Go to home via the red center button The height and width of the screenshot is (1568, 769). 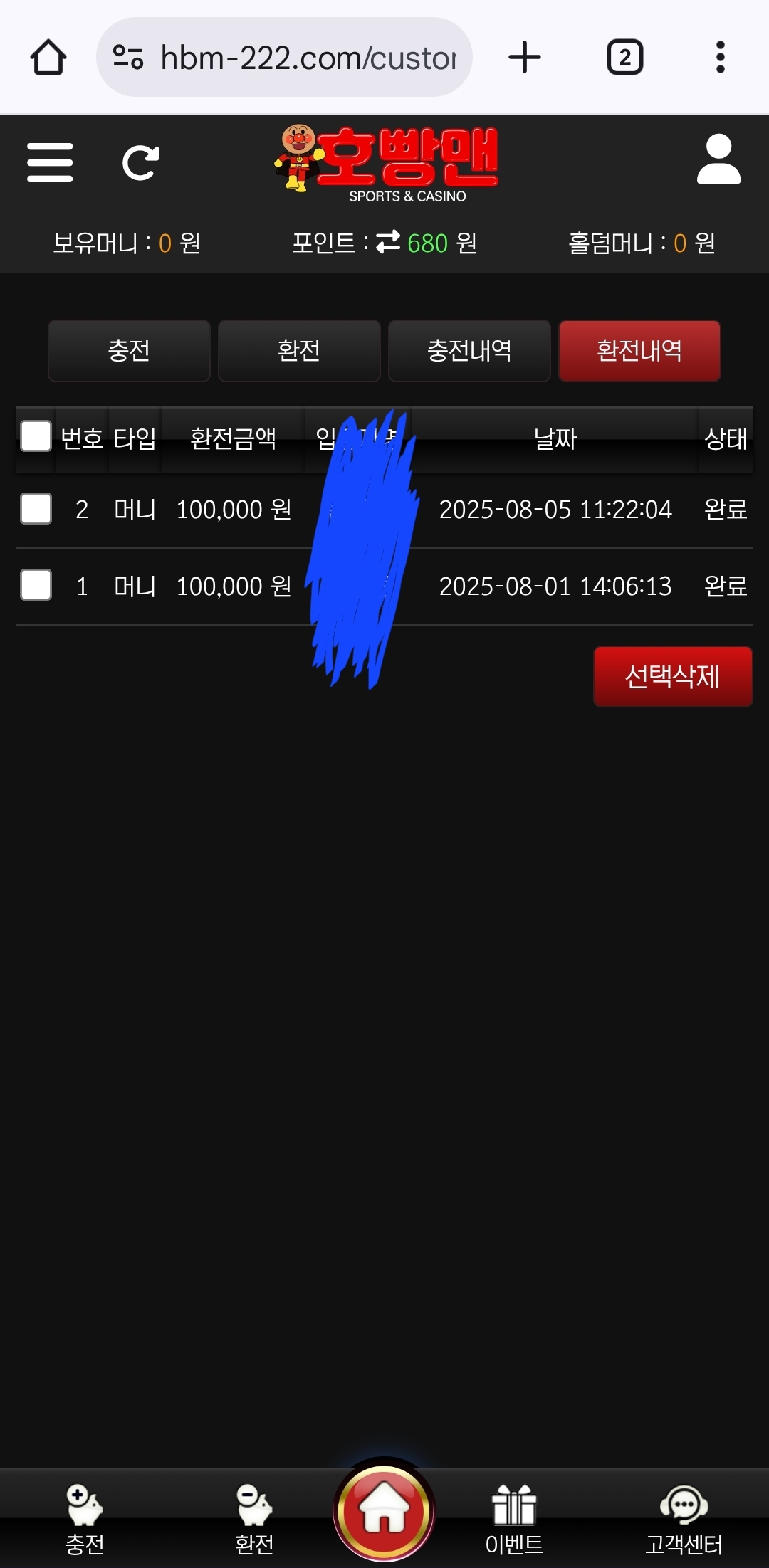click(x=384, y=1510)
